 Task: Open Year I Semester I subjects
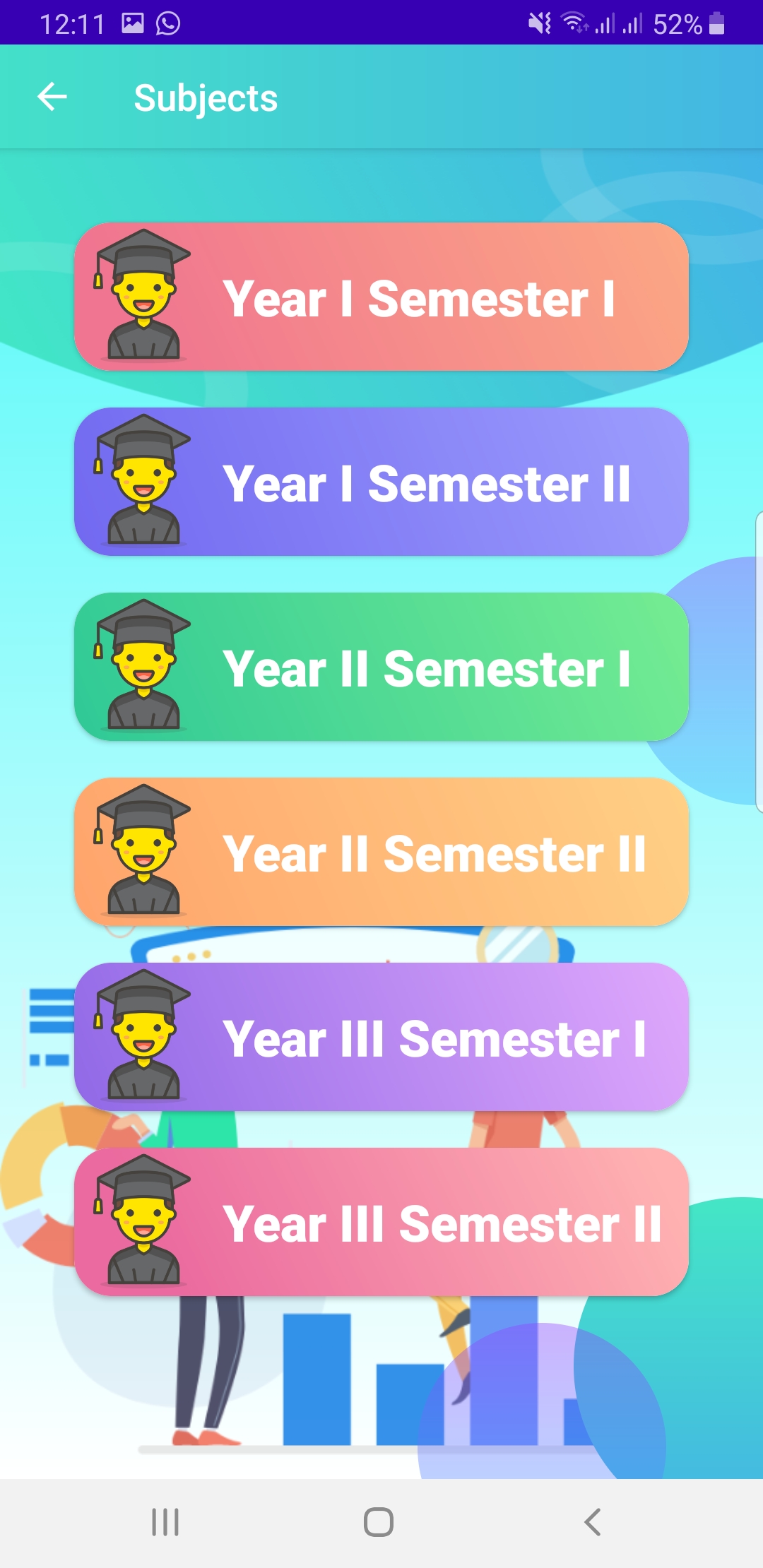pos(381,297)
